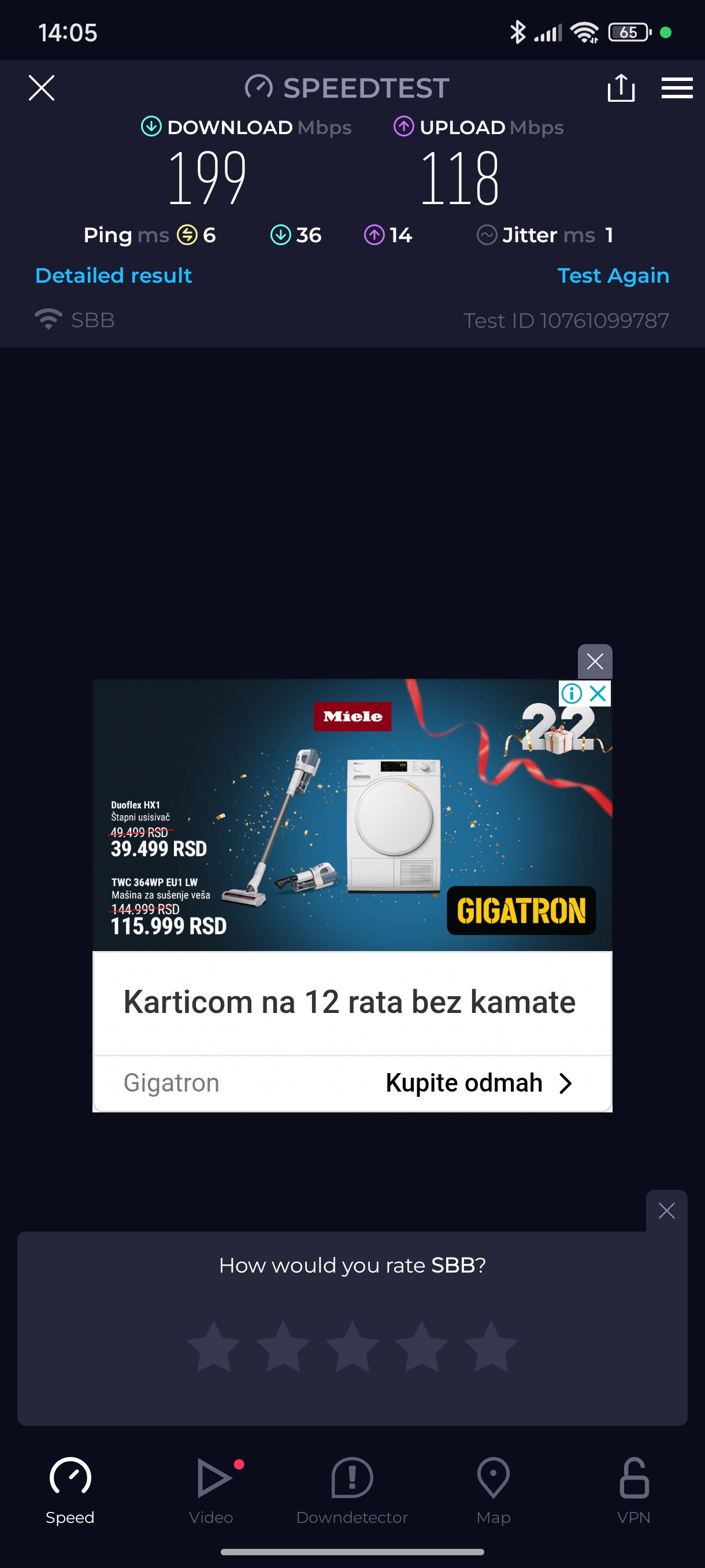Viewport: 705px width, 1568px height.
Task: Switch to the Video tab
Action: click(211, 1489)
